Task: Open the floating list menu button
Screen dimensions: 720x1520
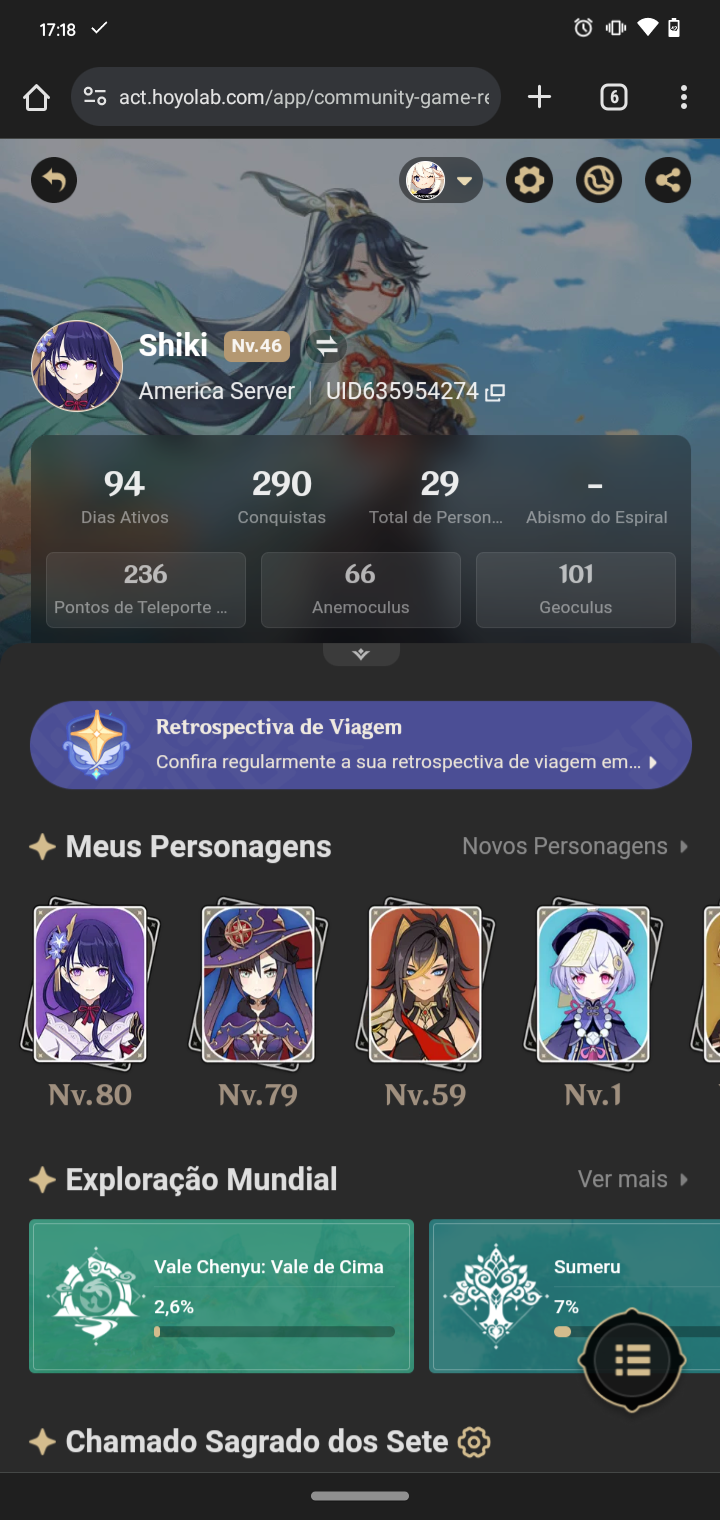Action: click(x=632, y=1359)
